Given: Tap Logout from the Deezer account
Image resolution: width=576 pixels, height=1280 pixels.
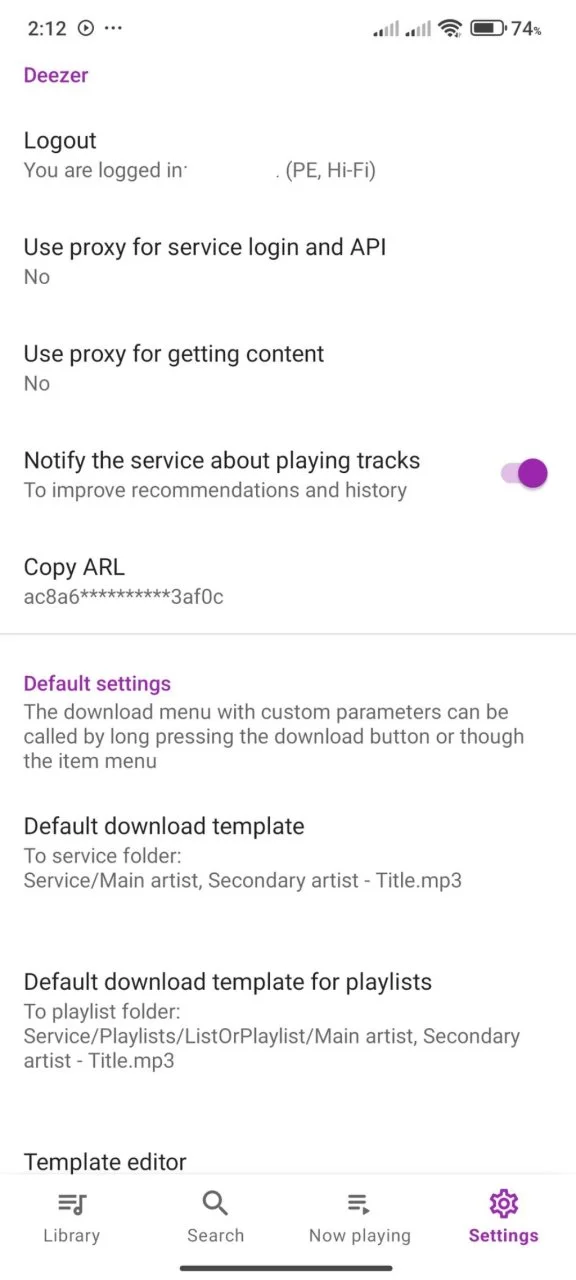Looking at the screenshot, I should [288, 155].
